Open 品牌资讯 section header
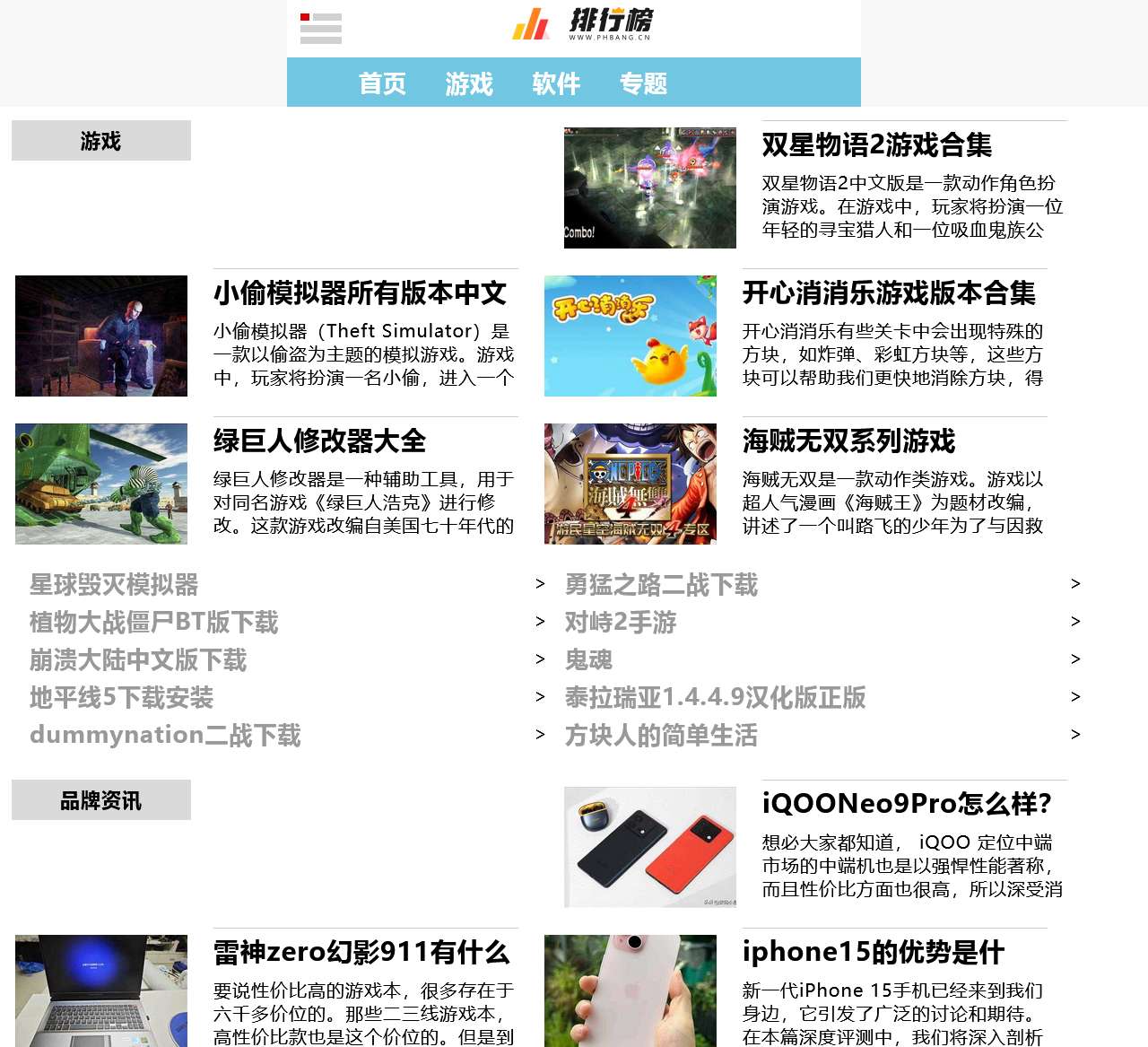 [x=100, y=800]
